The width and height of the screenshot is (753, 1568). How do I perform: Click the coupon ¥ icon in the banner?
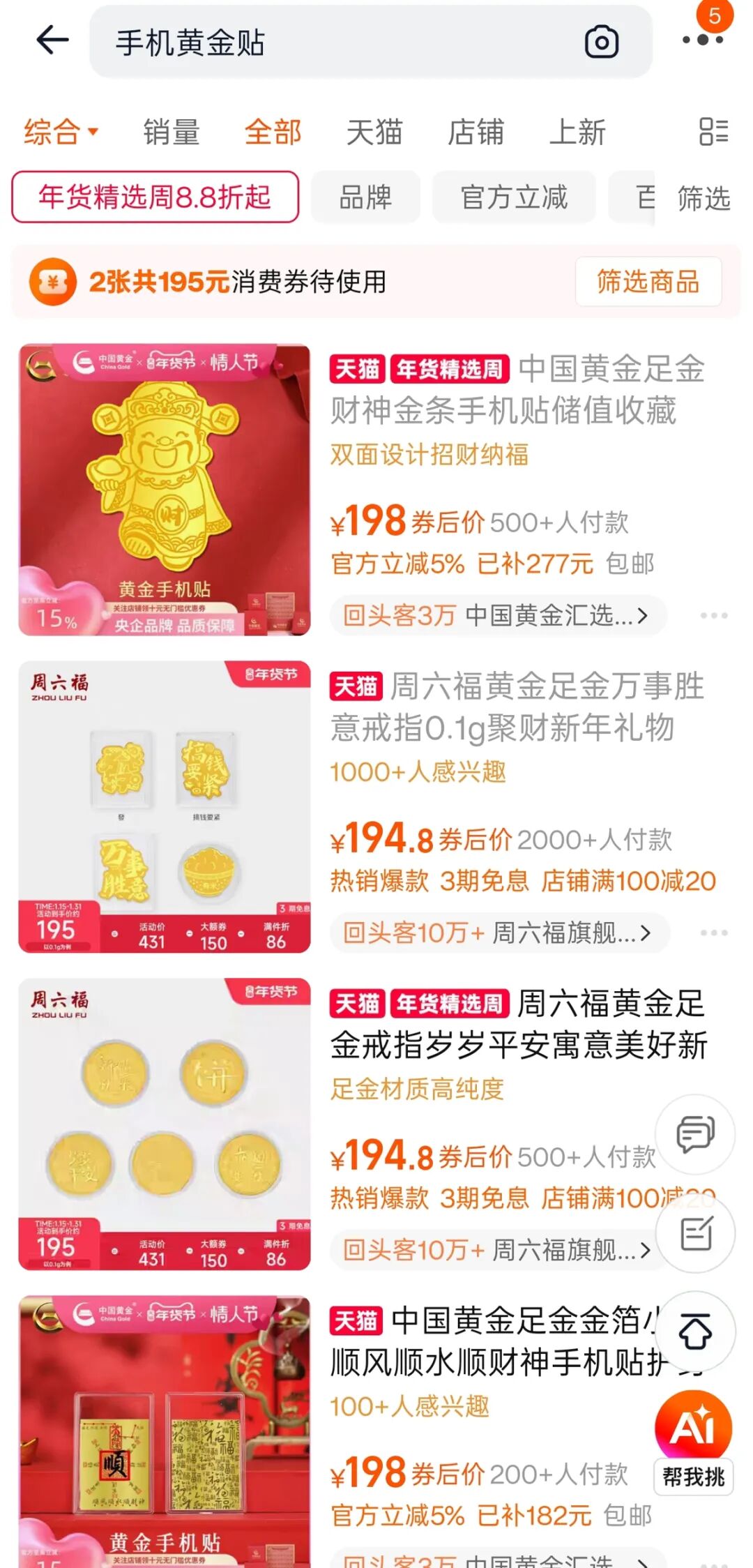[x=53, y=282]
